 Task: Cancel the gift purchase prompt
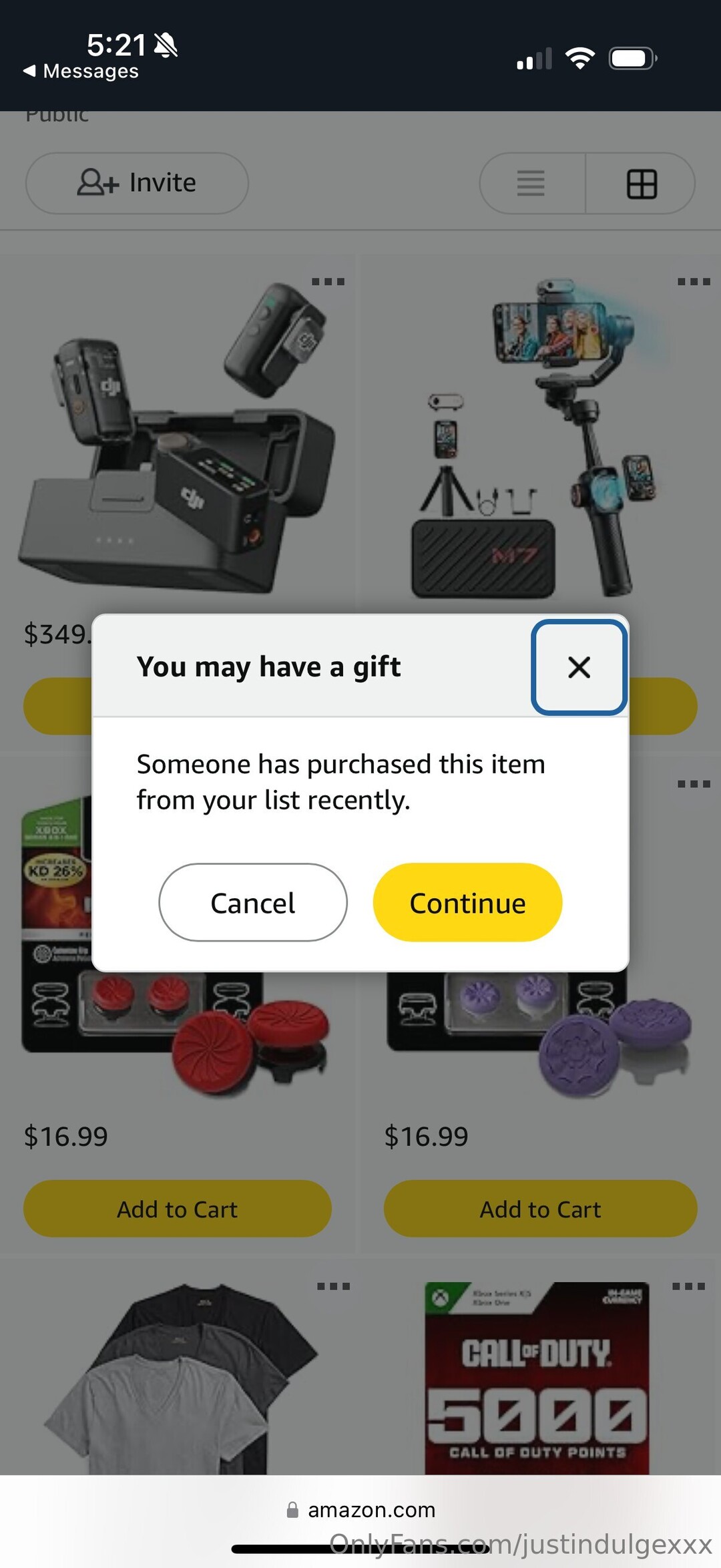tap(253, 902)
